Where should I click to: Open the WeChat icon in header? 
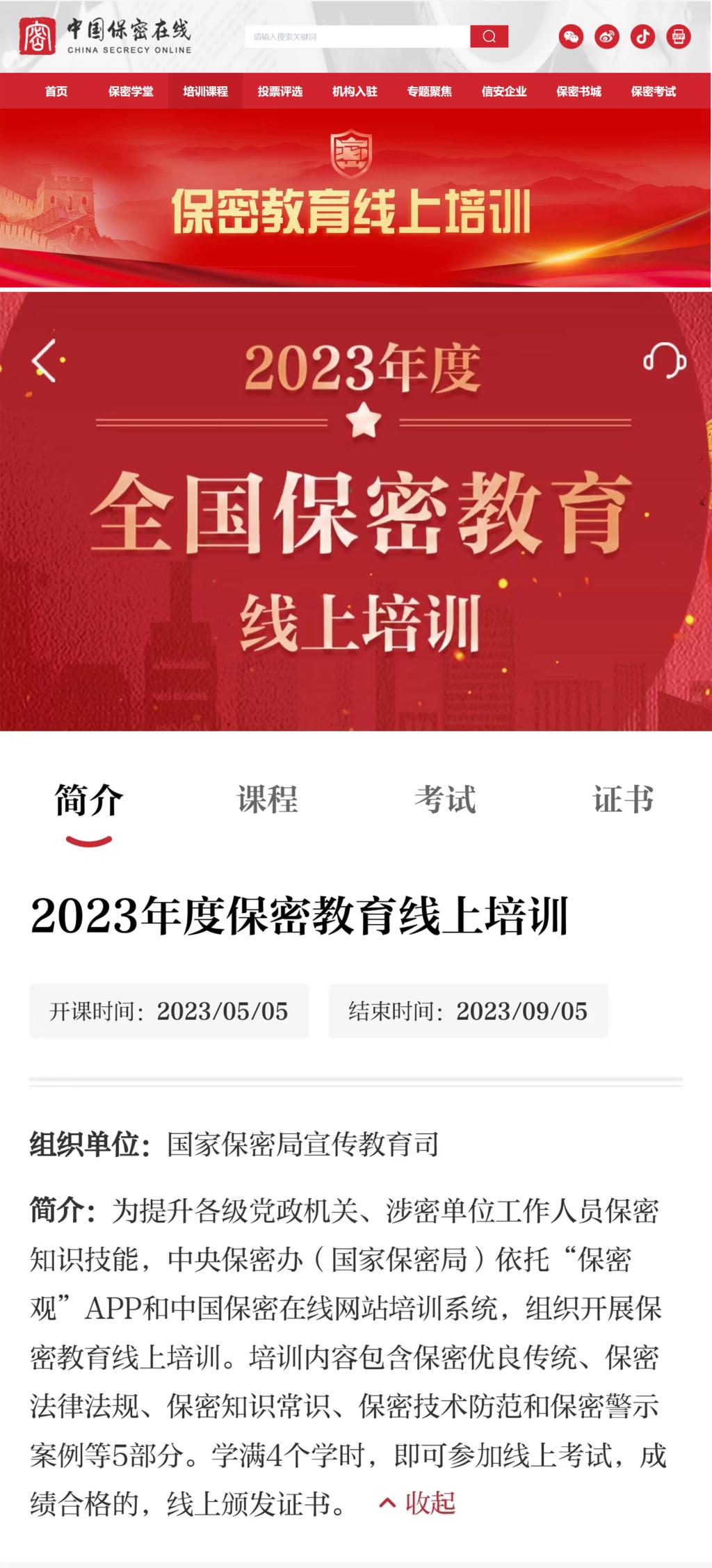tap(571, 37)
